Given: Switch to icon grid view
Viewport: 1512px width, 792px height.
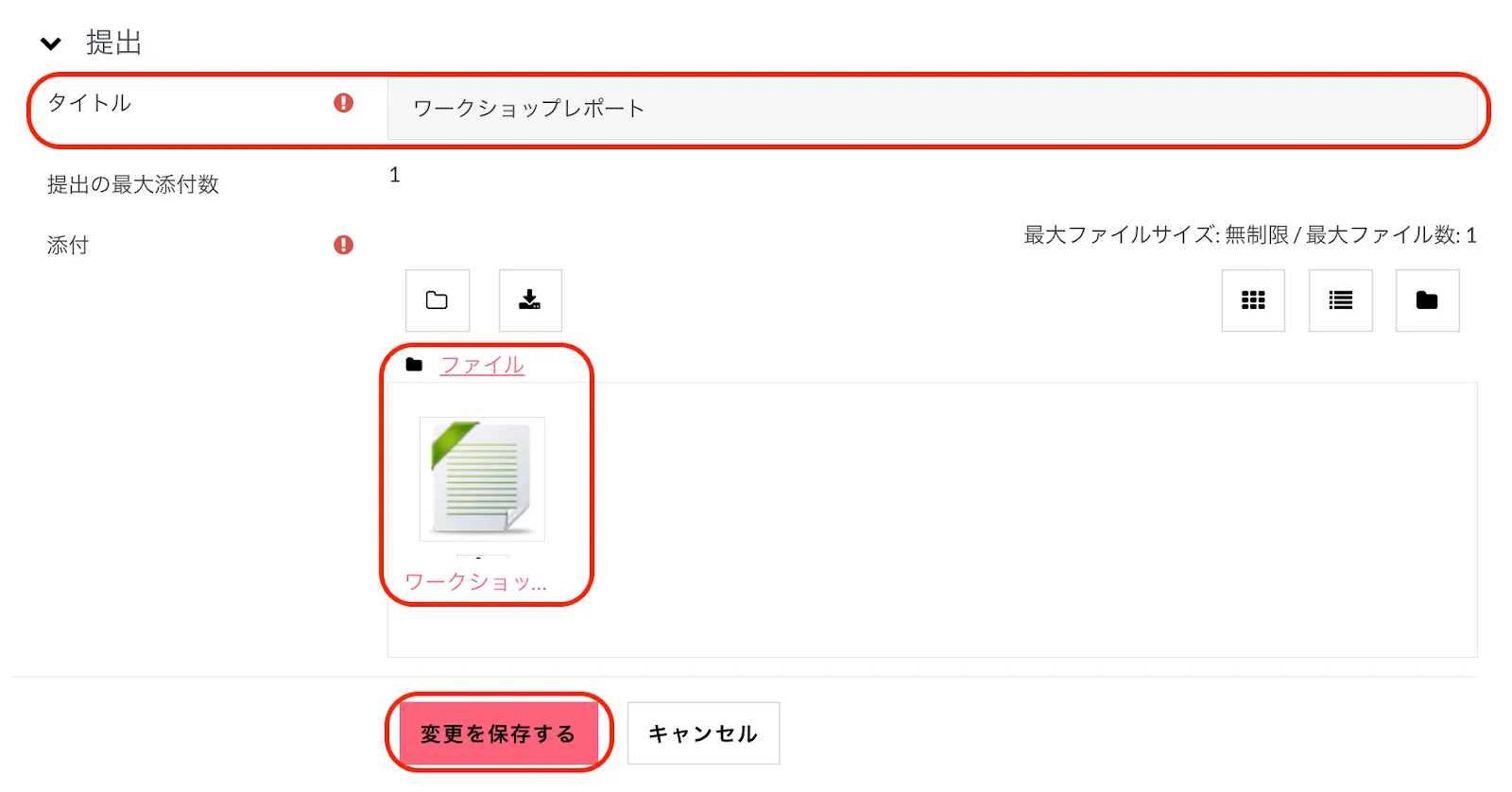Looking at the screenshot, I should 1253,301.
